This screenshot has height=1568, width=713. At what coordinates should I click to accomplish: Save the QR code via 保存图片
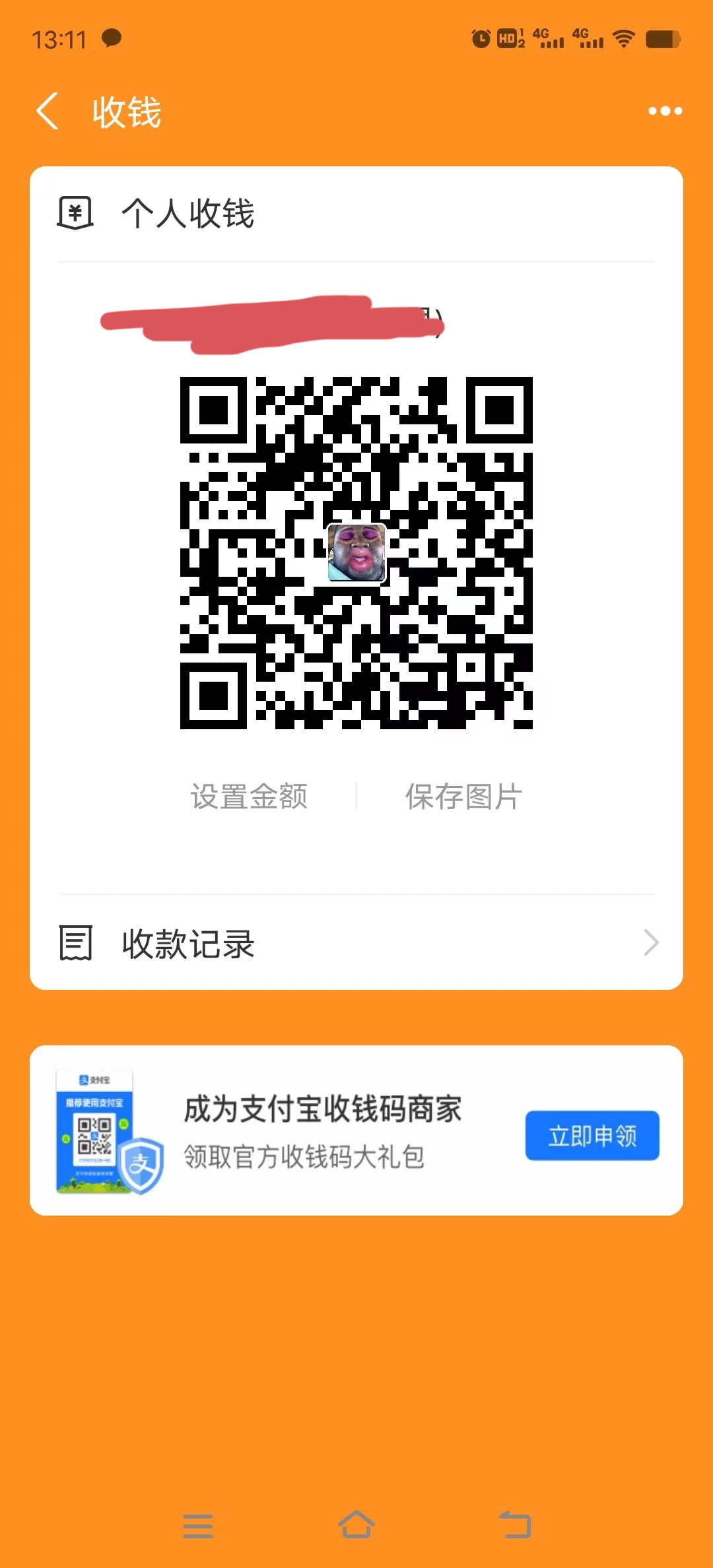click(463, 797)
